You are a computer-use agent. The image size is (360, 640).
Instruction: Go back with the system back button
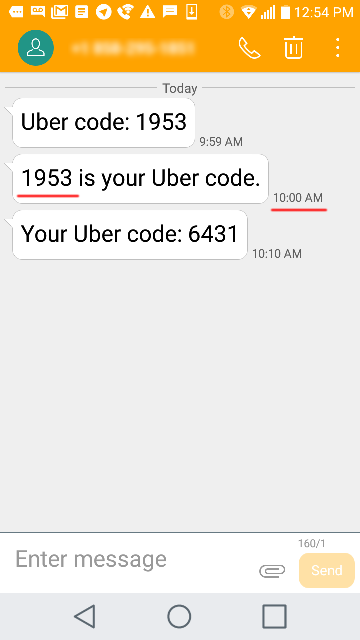[x=85, y=616]
